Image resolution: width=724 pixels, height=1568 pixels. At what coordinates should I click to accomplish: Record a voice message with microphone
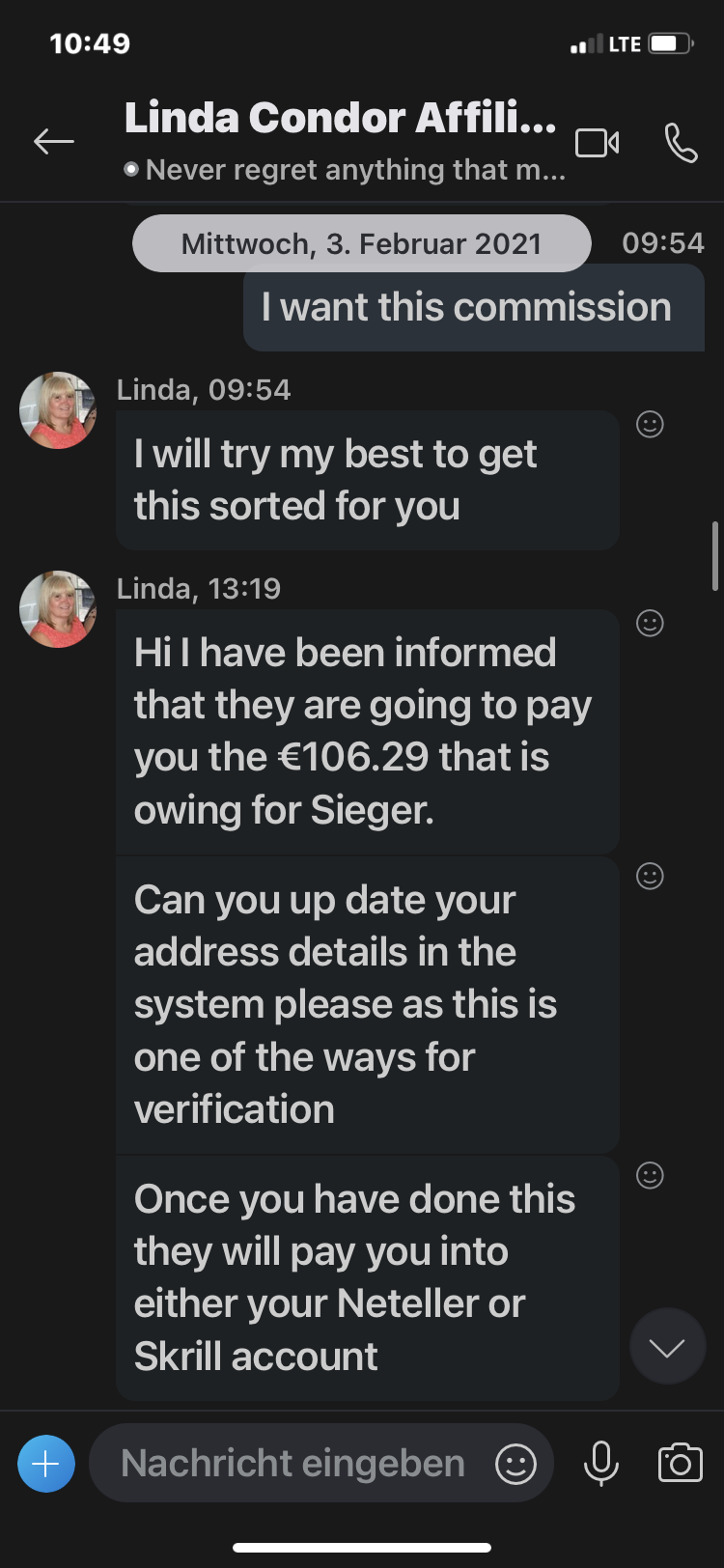(600, 1464)
